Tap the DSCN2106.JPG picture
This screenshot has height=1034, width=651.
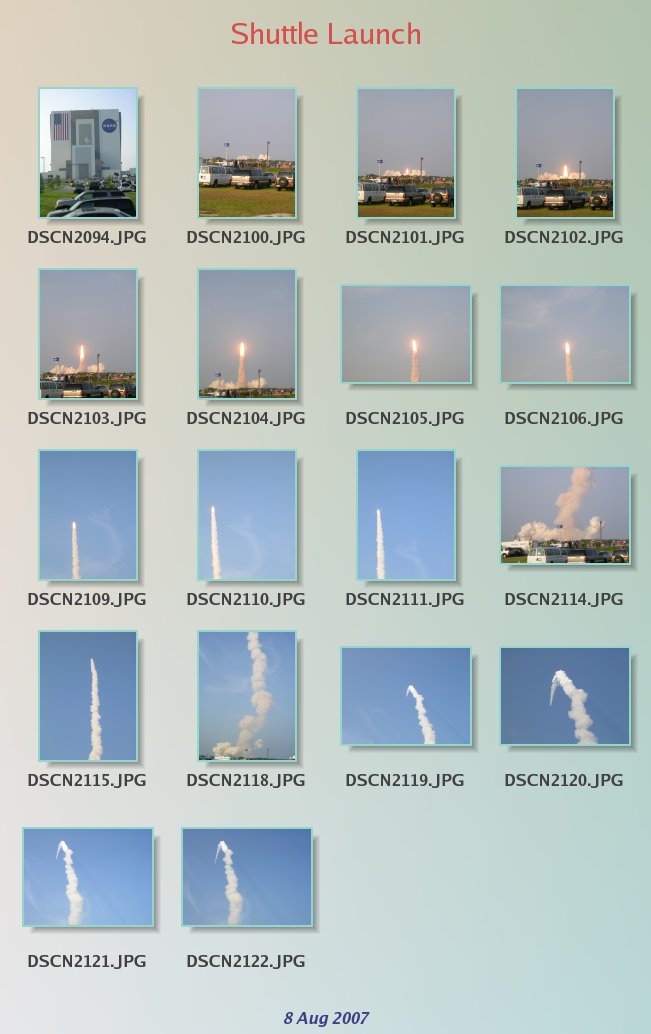(565, 334)
